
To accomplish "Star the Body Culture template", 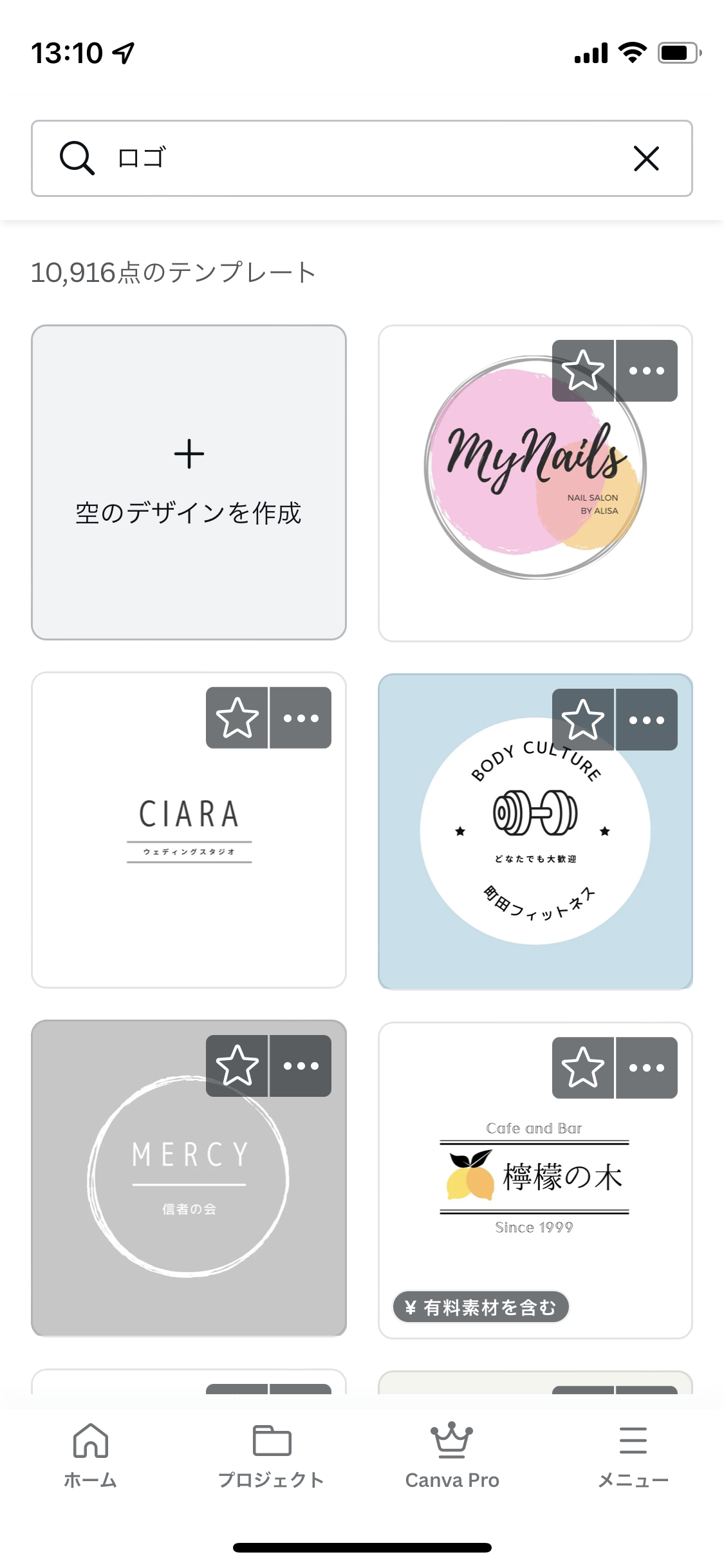I will coord(583,720).
